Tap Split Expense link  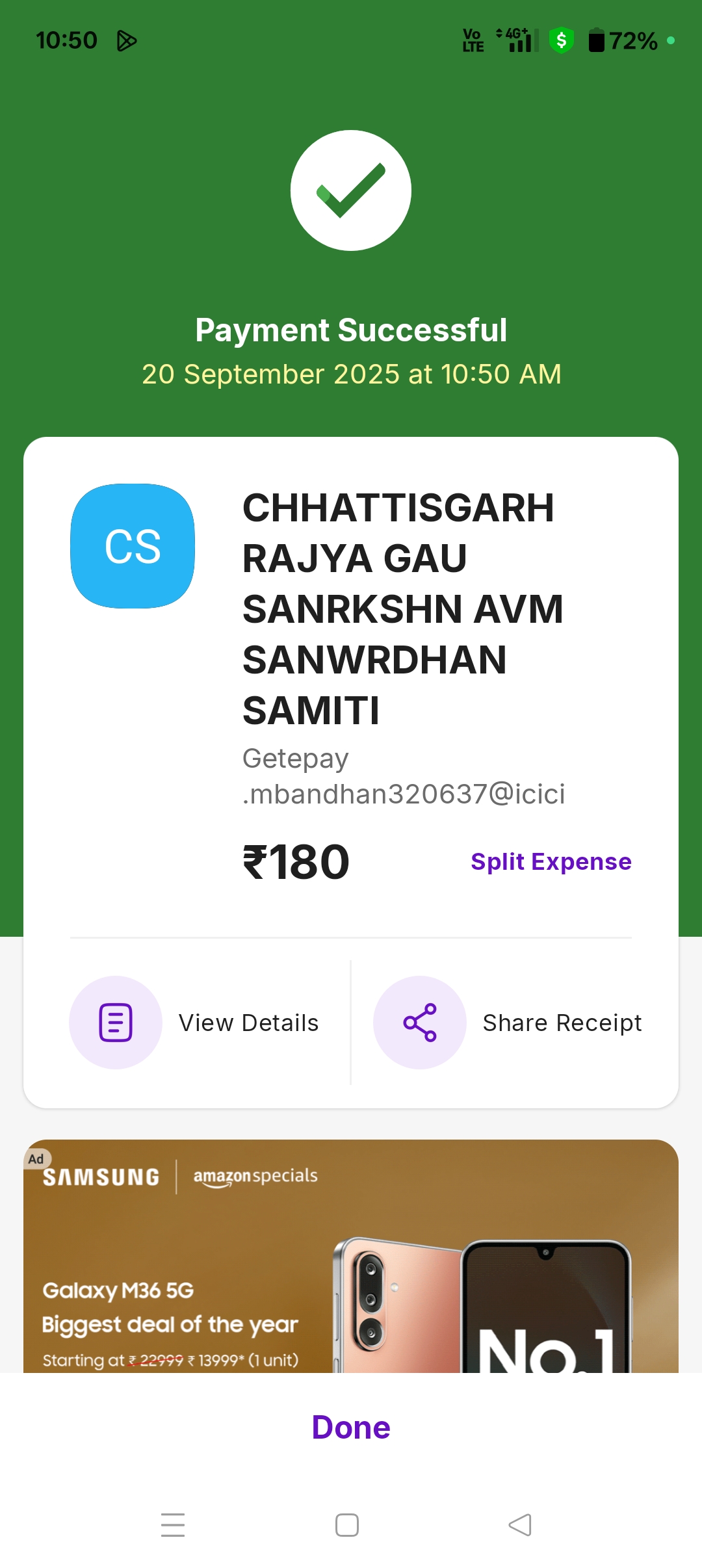[551, 861]
